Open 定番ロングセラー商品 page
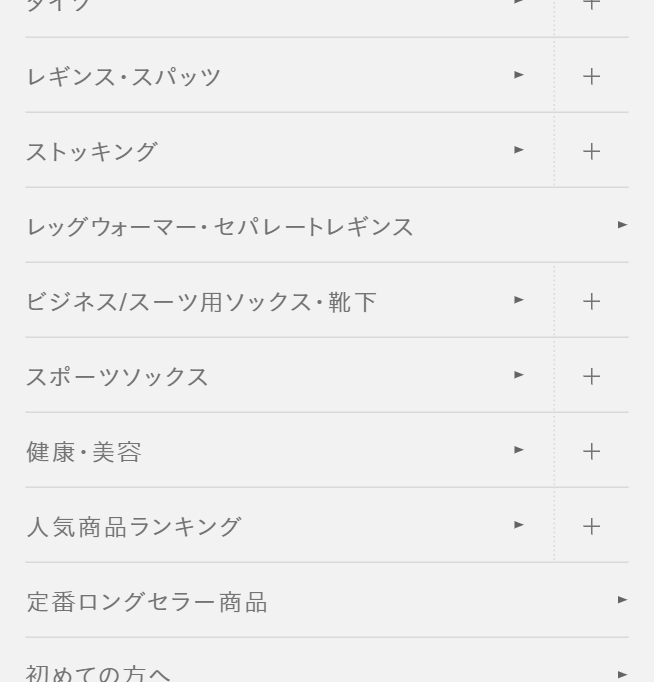Screen dimensions: 654x682 (x=147, y=601)
